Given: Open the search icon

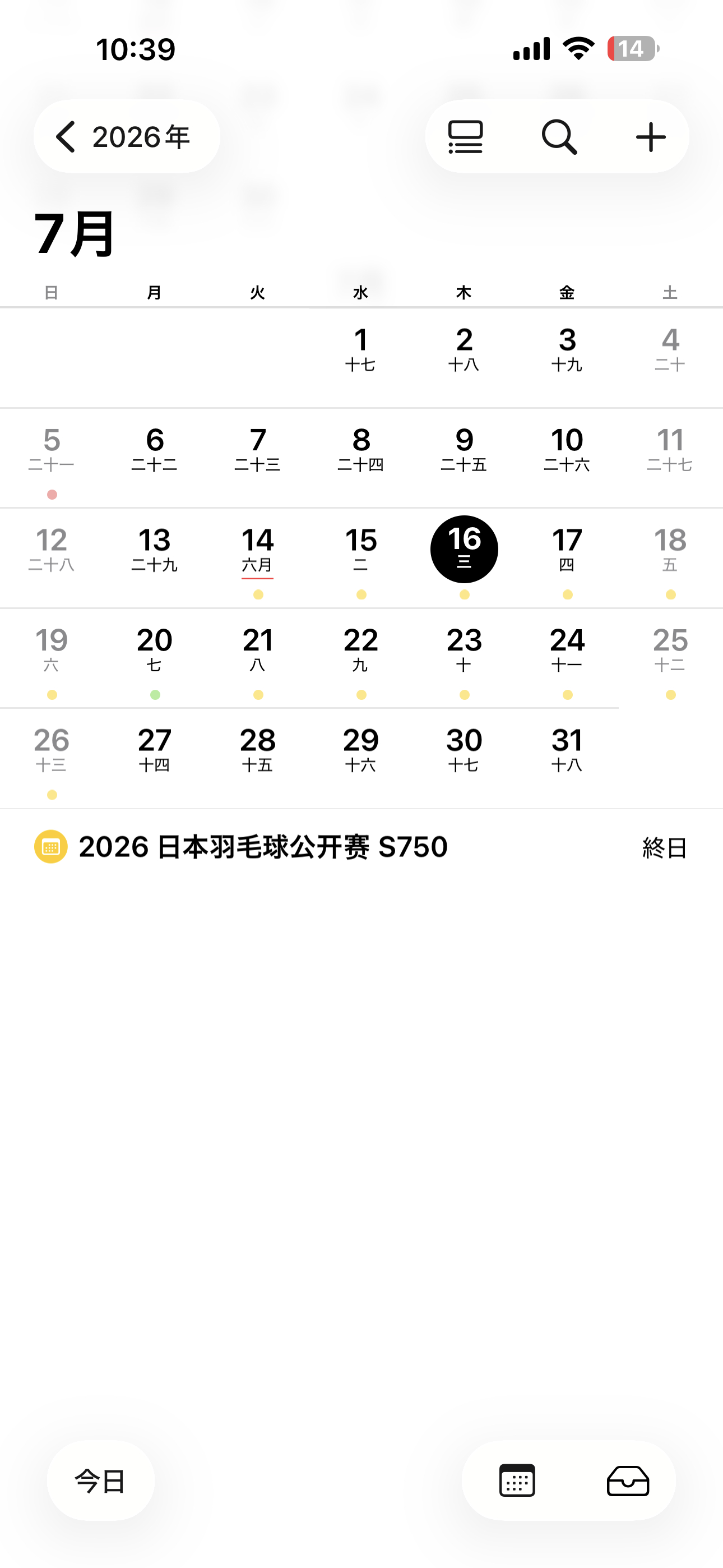Looking at the screenshot, I should (x=558, y=136).
